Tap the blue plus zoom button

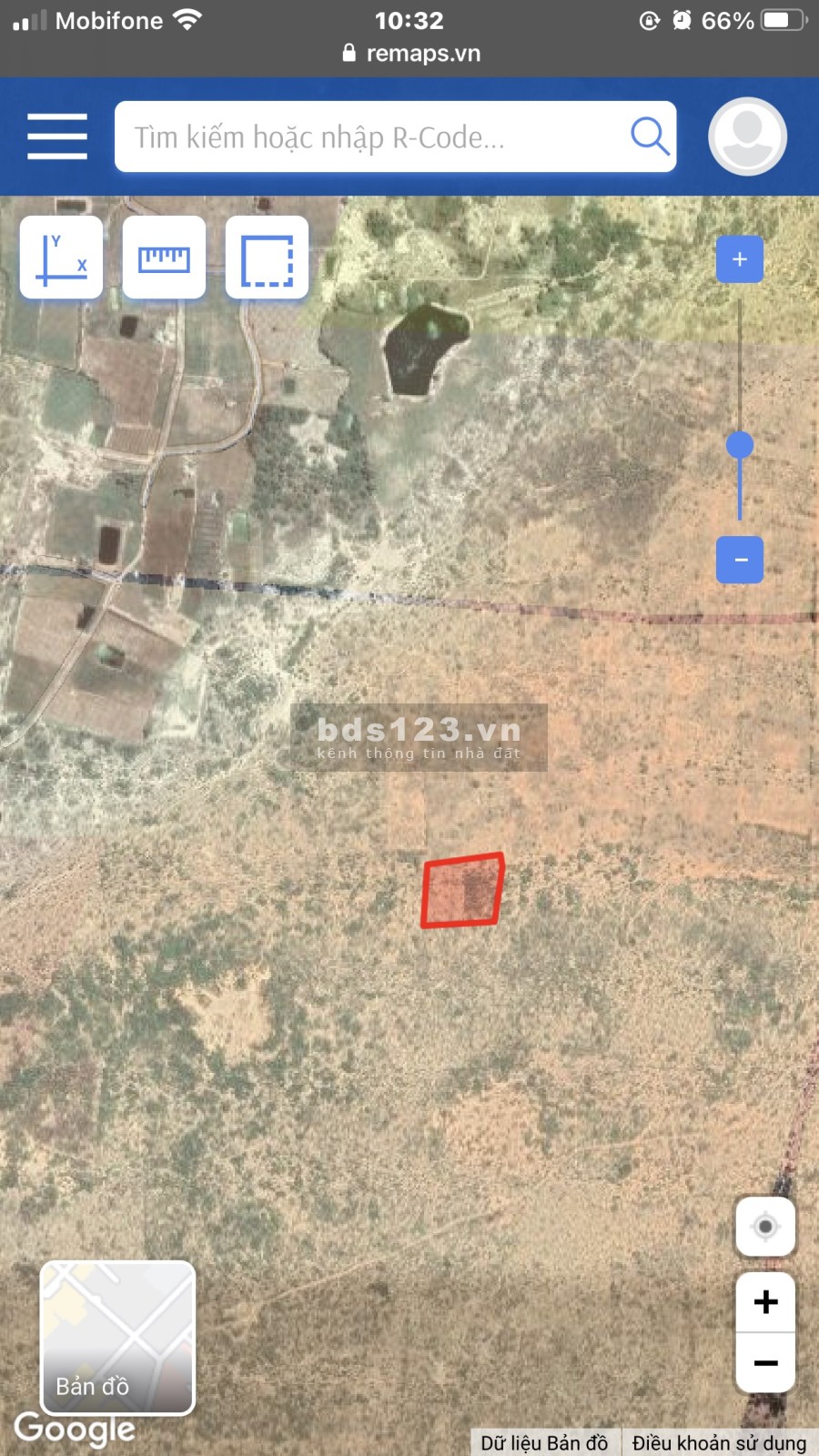(740, 259)
